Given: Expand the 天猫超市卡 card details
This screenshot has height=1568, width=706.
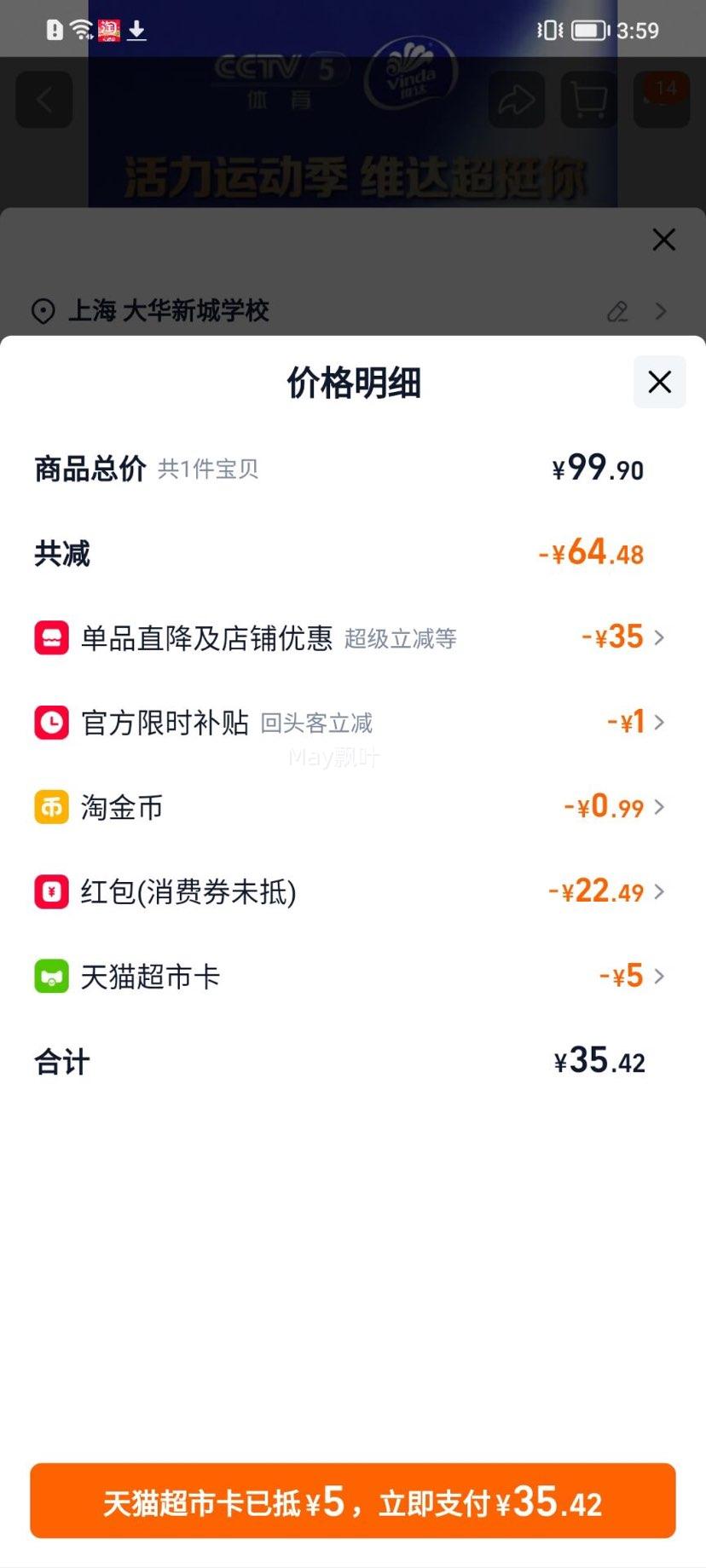Looking at the screenshot, I should (658, 976).
